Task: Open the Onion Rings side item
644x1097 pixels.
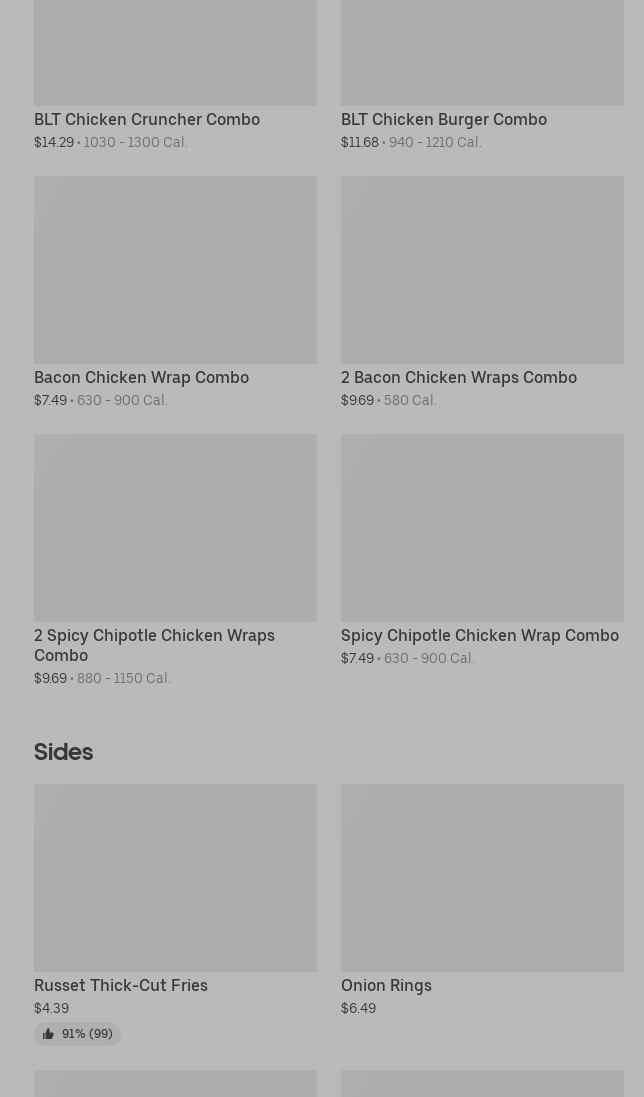Action: pyautogui.click(x=482, y=900)
